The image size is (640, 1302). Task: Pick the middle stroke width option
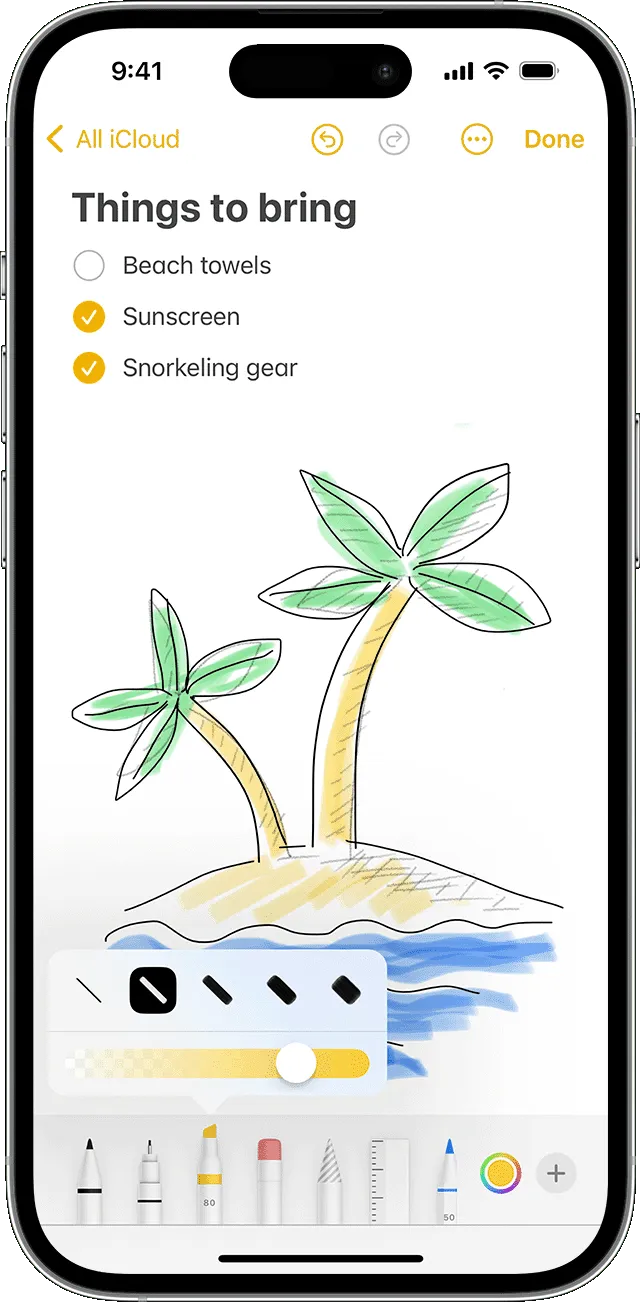tap(217, 990)
